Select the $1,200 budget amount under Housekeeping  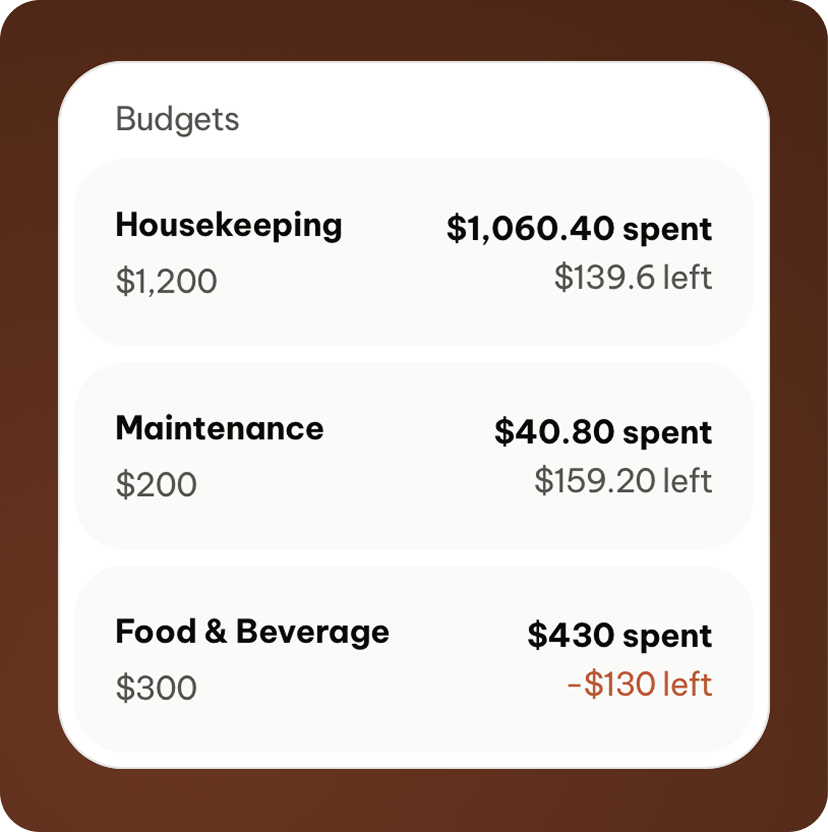(167, 280)
